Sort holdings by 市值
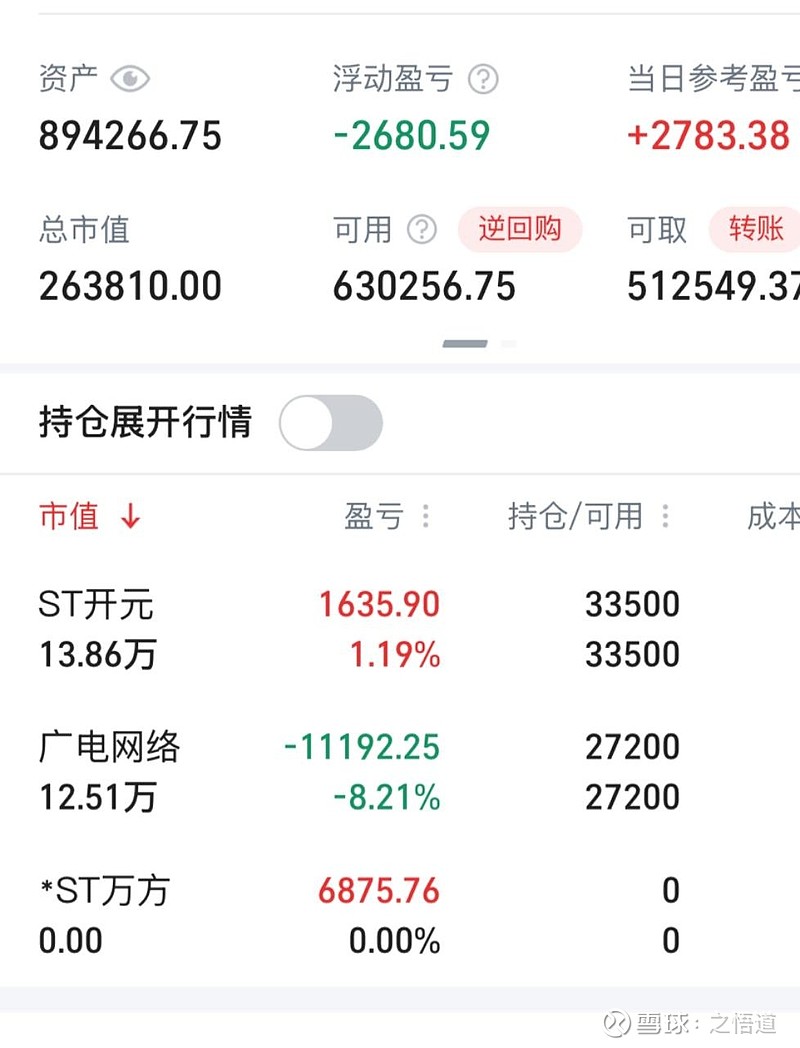Image resolution: width=800 pixels, height=1048 pixels. tap(89, 516)
